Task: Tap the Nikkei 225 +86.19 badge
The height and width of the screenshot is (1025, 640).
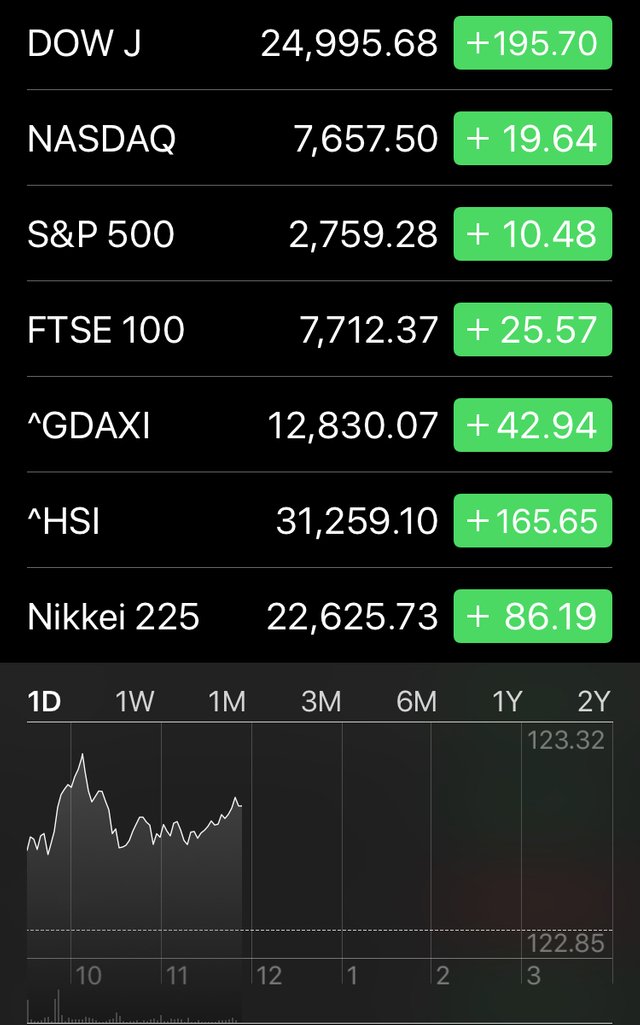Action: tap(532, 616)
